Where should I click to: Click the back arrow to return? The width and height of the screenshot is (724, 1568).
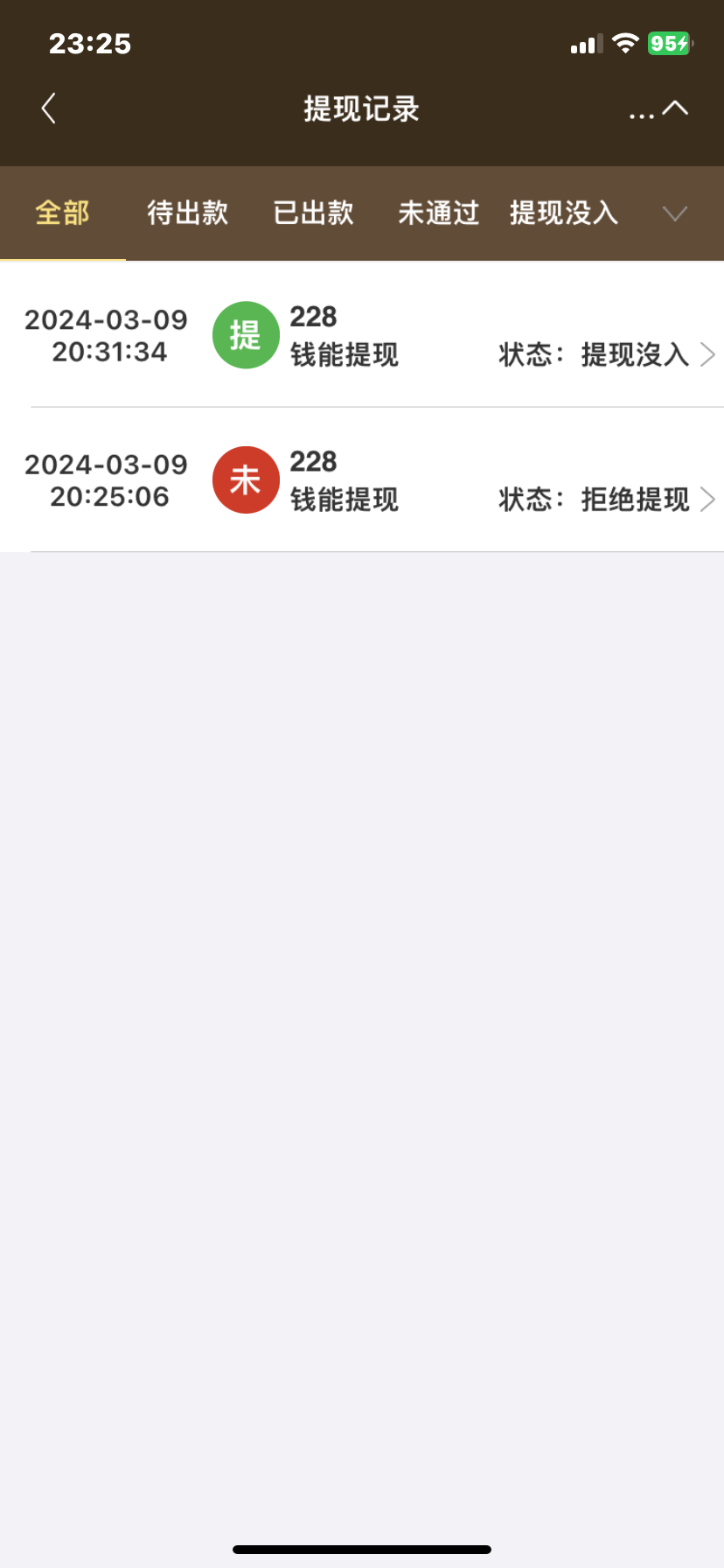coord(48,108)
